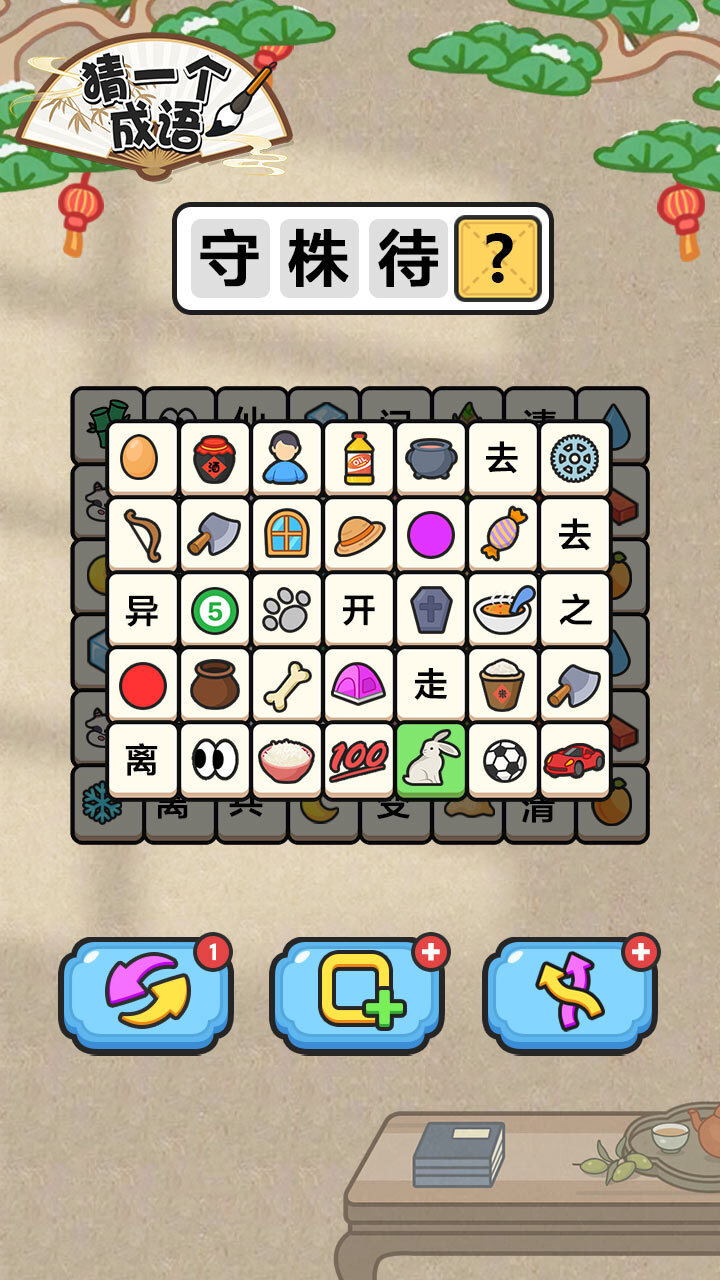Pick the coffin tile
Image resolution: width=720 pixels, height=1280 pixels.
[431, 610]
